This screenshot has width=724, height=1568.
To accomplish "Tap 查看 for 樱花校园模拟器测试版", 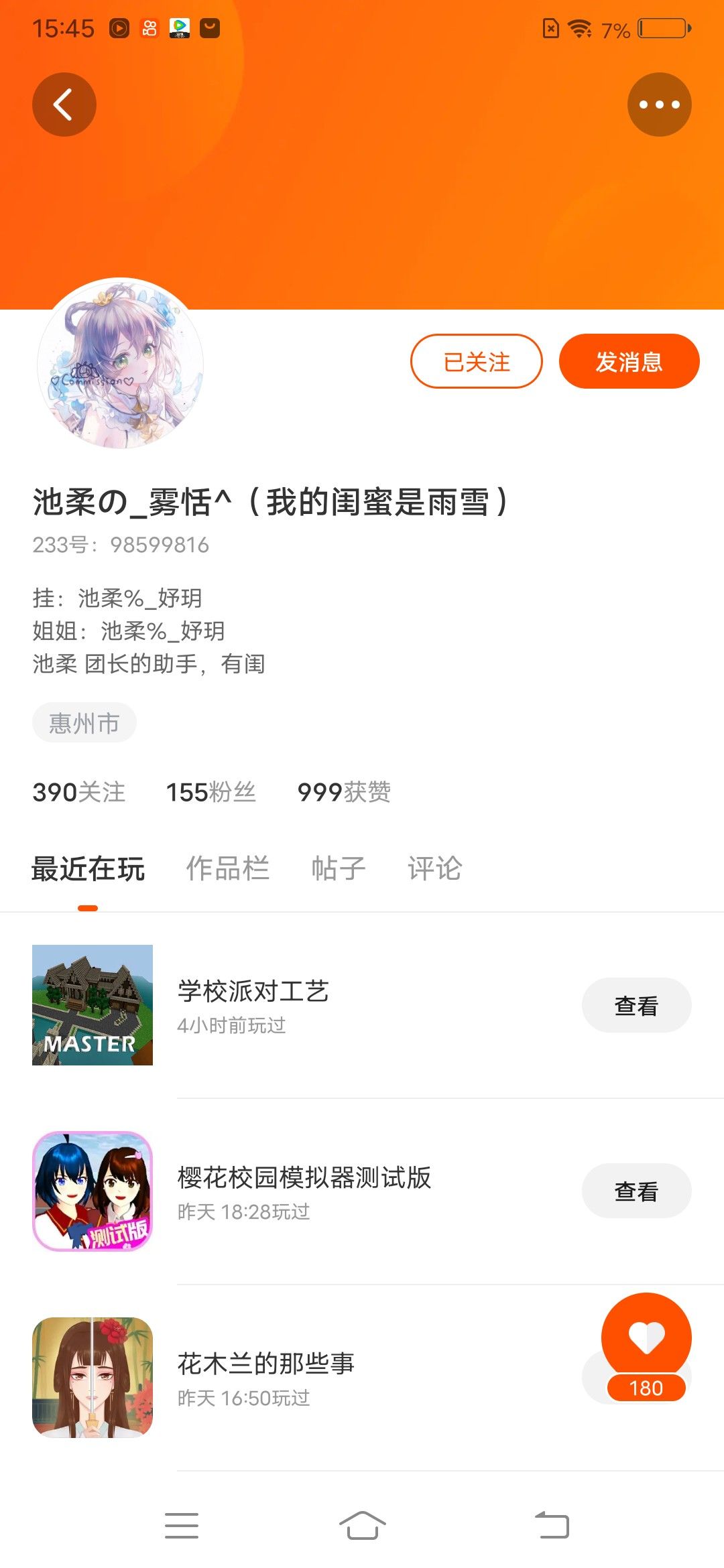I will tap(637, 1191).
